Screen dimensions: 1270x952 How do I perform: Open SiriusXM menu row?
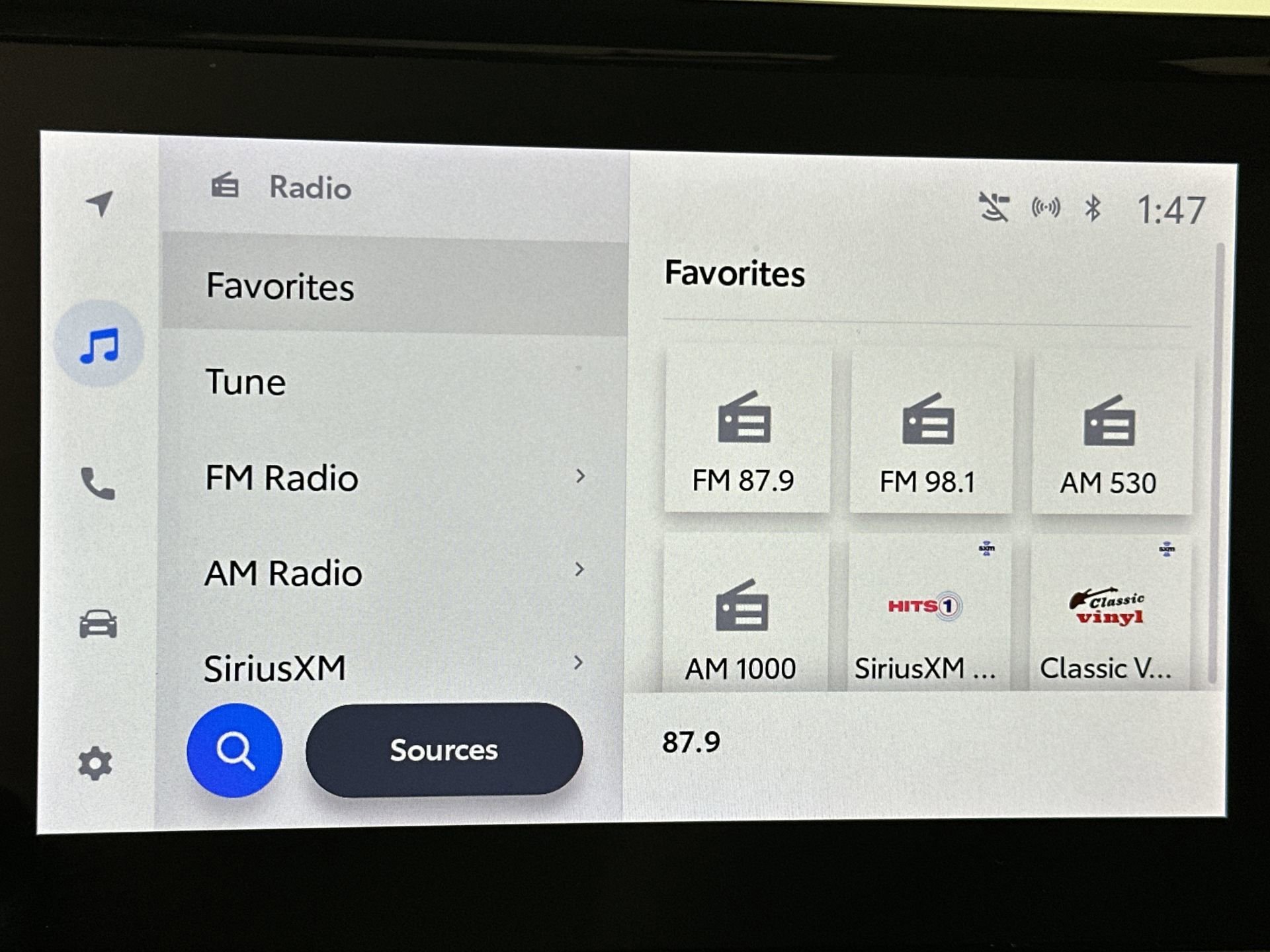(394, 666)
